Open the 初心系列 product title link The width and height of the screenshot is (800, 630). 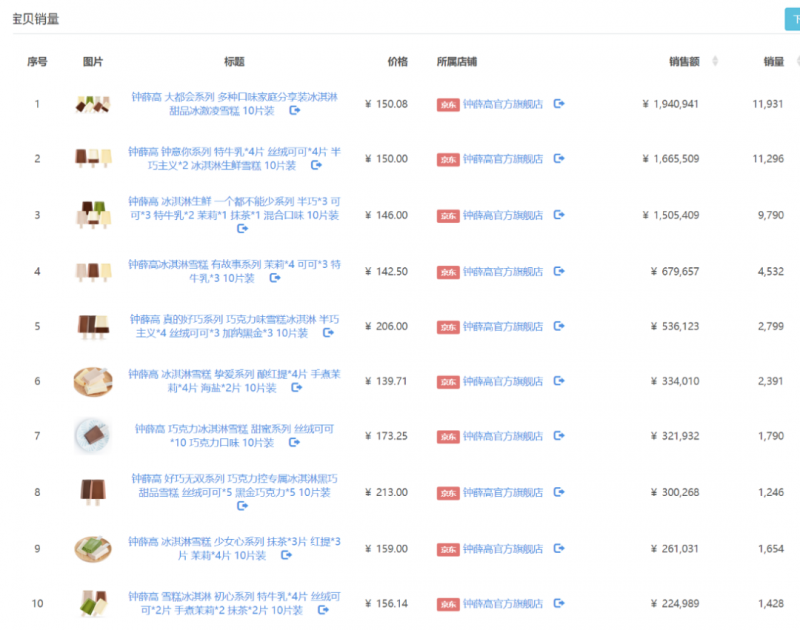point(234,596)
